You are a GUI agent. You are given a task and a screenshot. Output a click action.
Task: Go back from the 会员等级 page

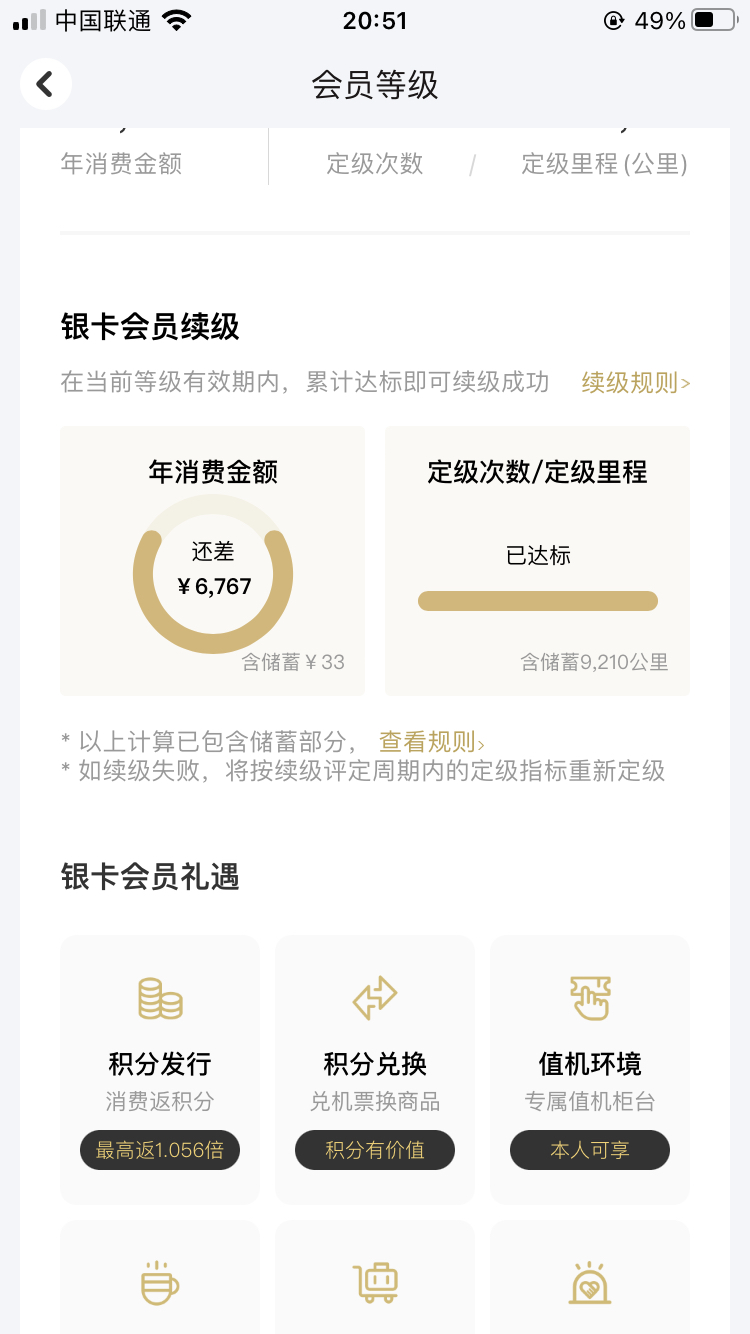[45, 85]
